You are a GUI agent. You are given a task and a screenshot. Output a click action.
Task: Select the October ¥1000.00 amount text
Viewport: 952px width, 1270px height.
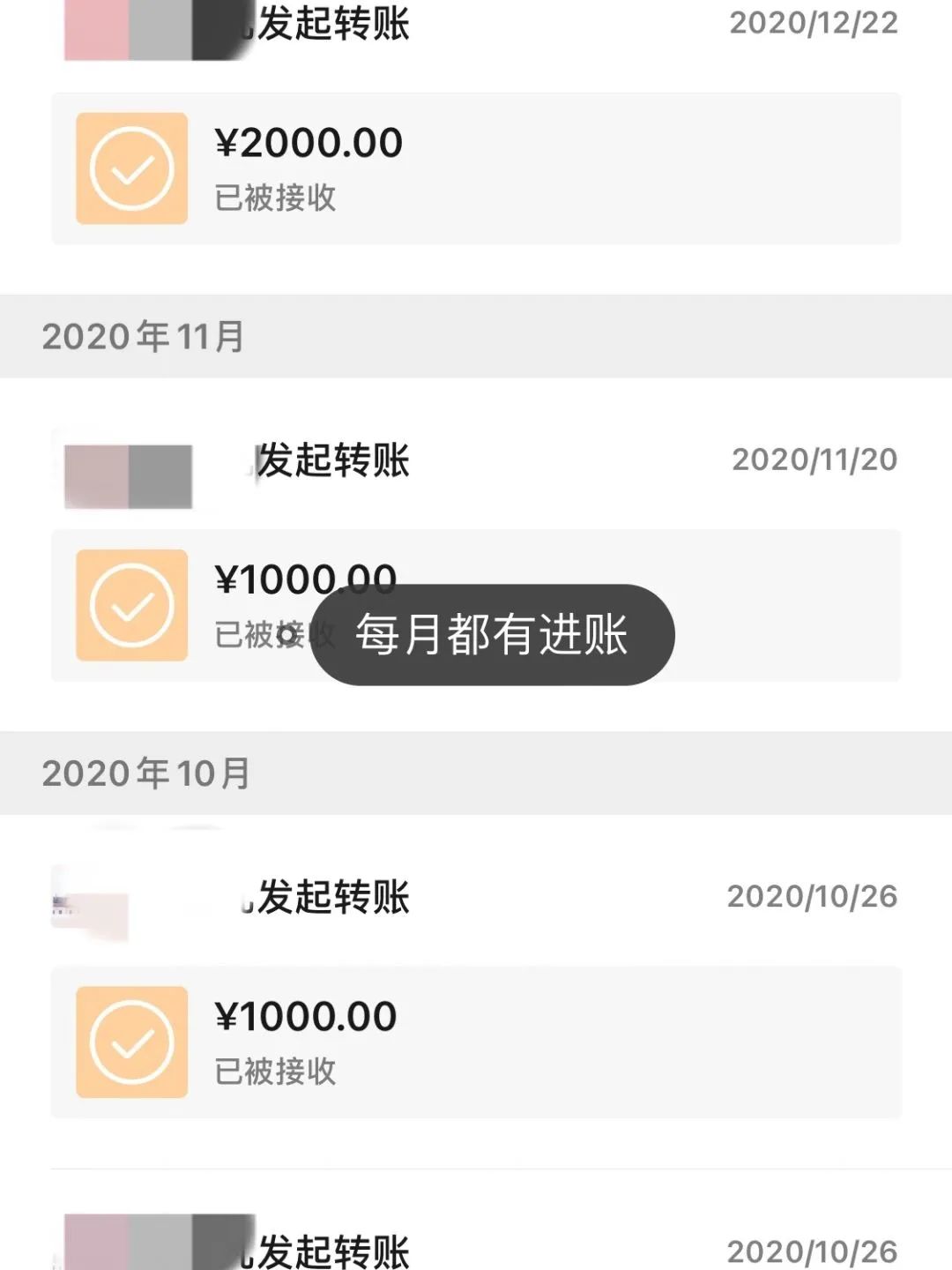pos(307,1016)
